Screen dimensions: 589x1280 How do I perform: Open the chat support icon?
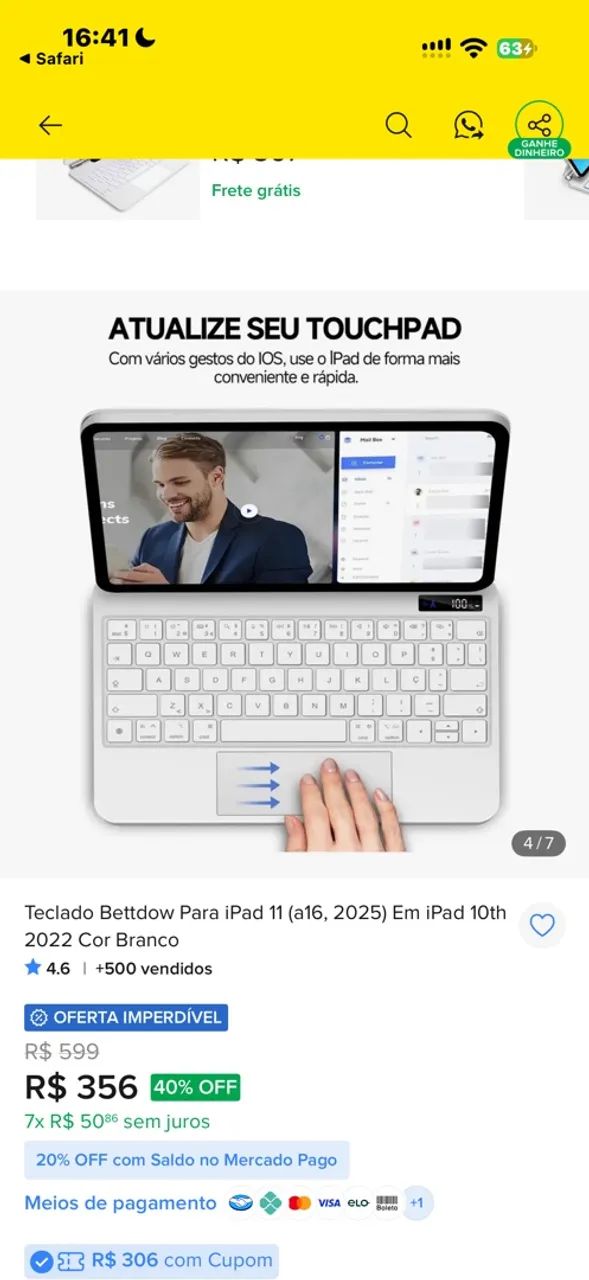click(x=468, y=125)
